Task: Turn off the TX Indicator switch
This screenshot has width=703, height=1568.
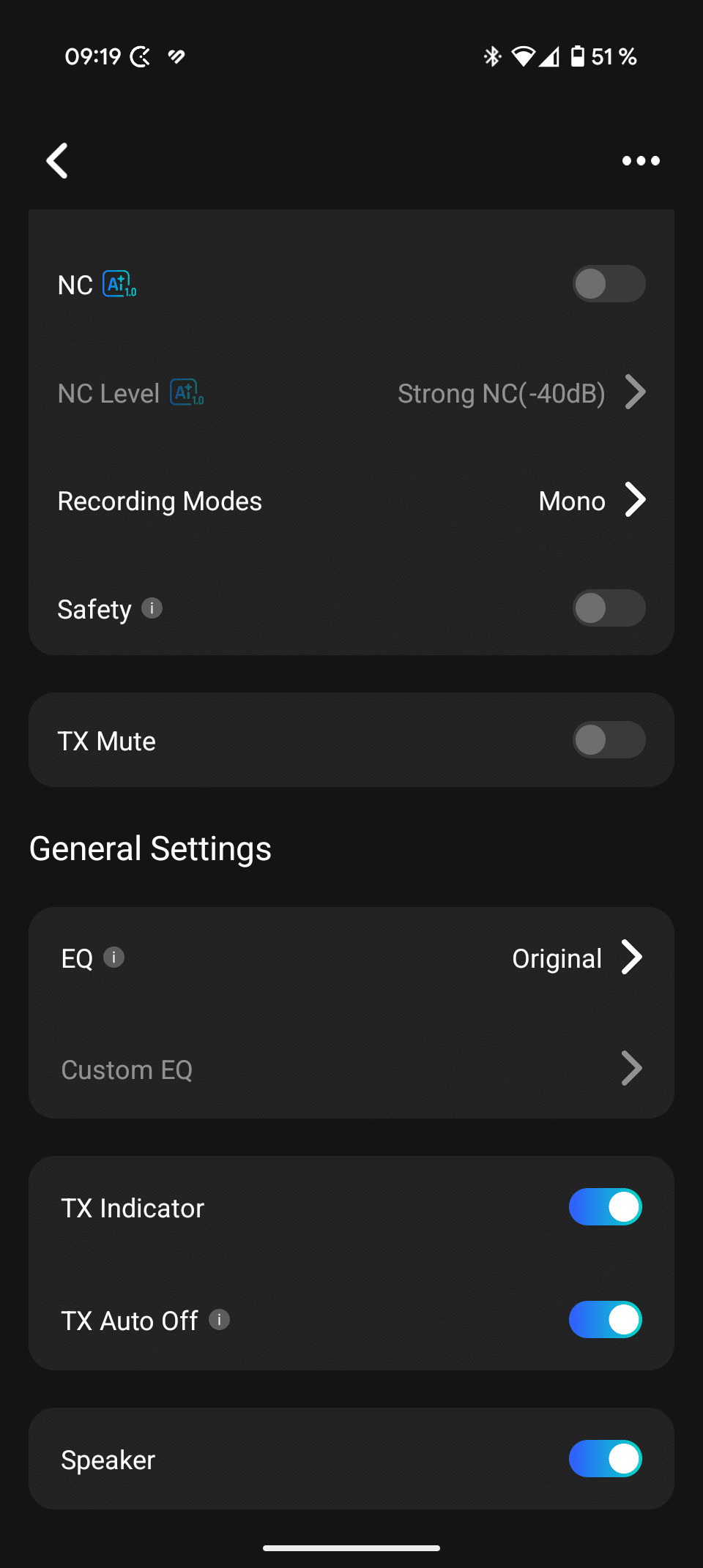Action: [605, 1207]
